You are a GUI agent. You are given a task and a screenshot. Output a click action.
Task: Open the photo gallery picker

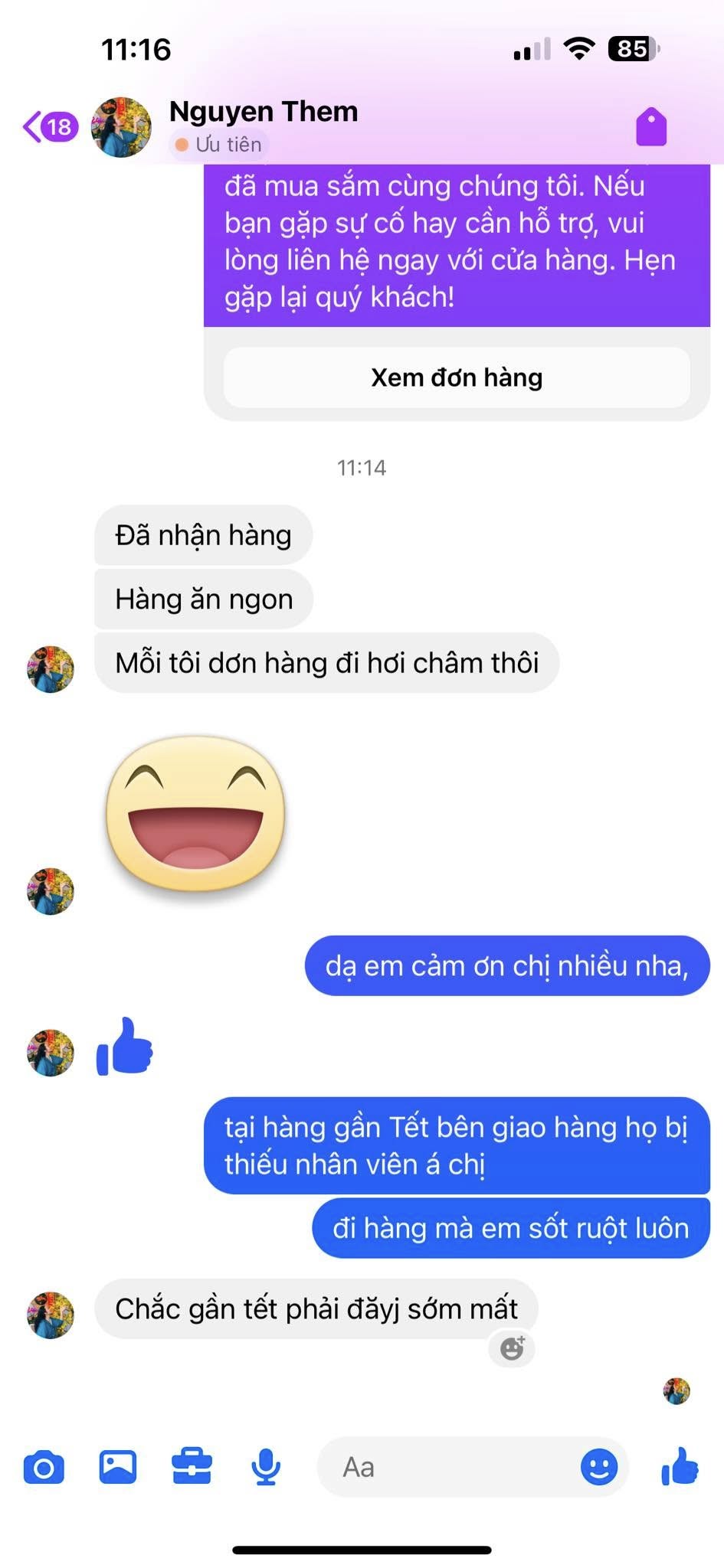118,1467
